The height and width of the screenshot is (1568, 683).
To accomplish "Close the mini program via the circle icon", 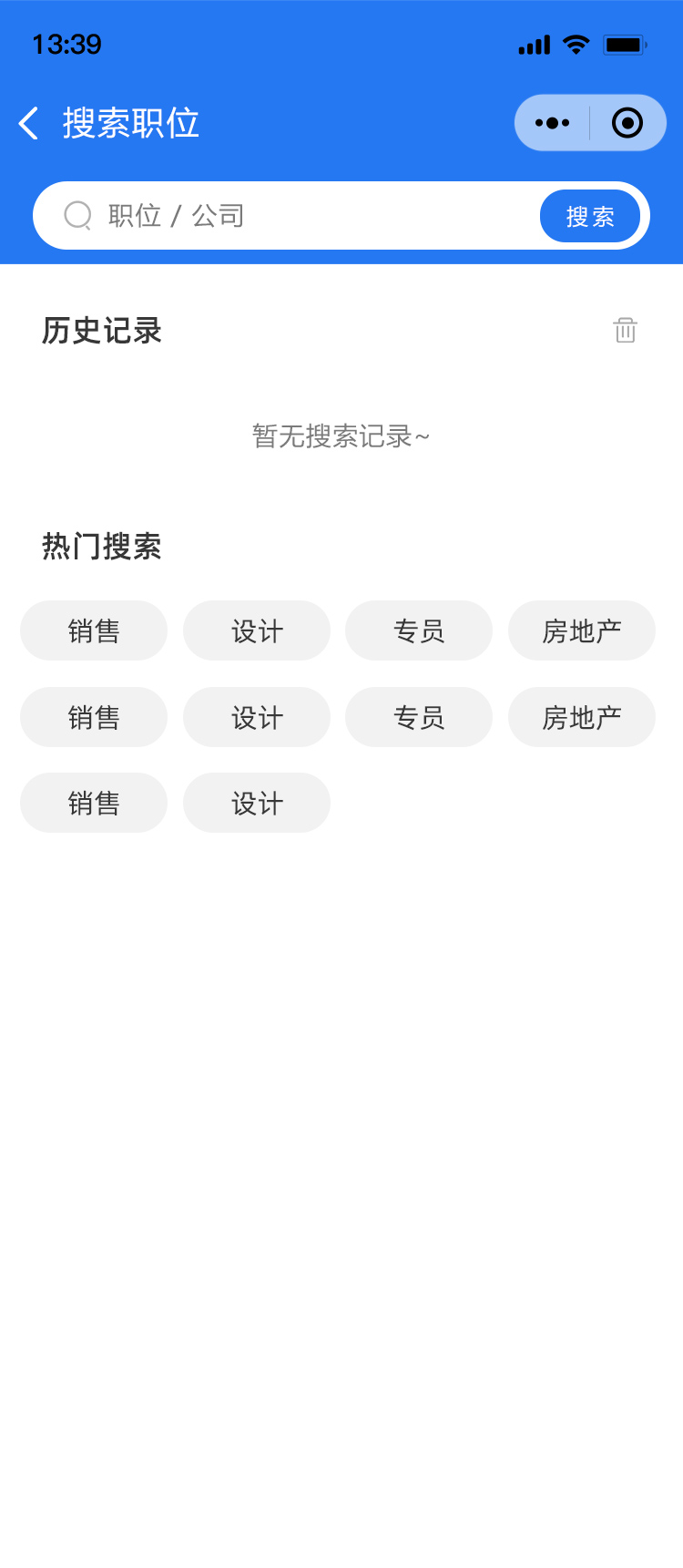I will click(627, 123).
